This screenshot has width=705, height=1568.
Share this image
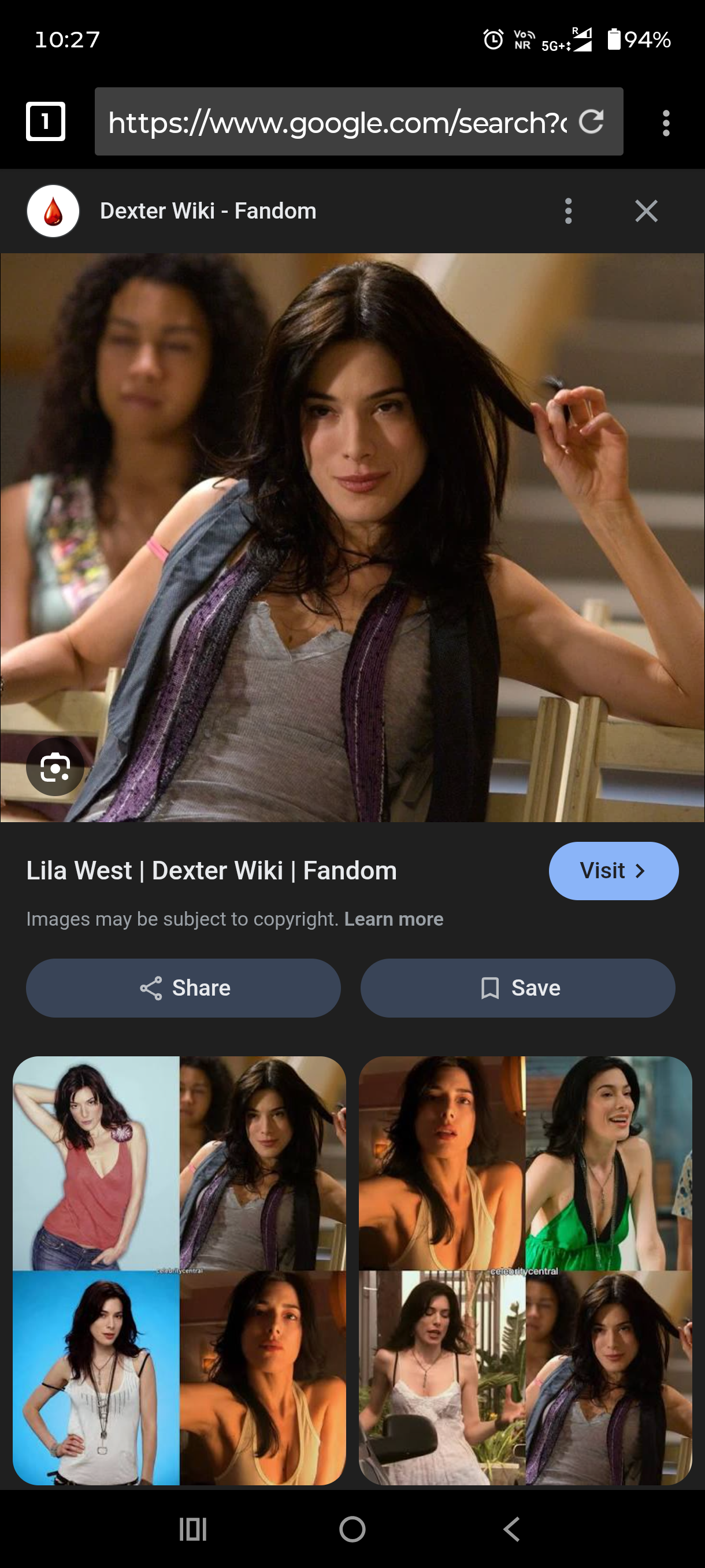coord(183,988)
